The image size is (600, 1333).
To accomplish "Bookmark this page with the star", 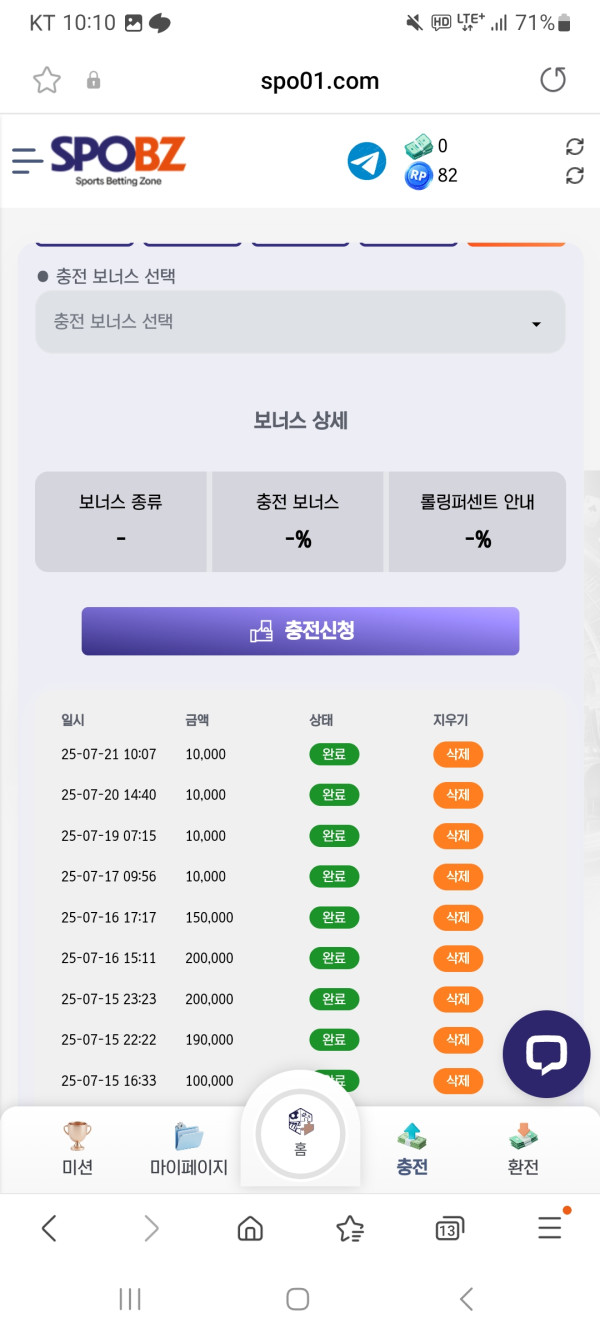I will pos(47,81).
